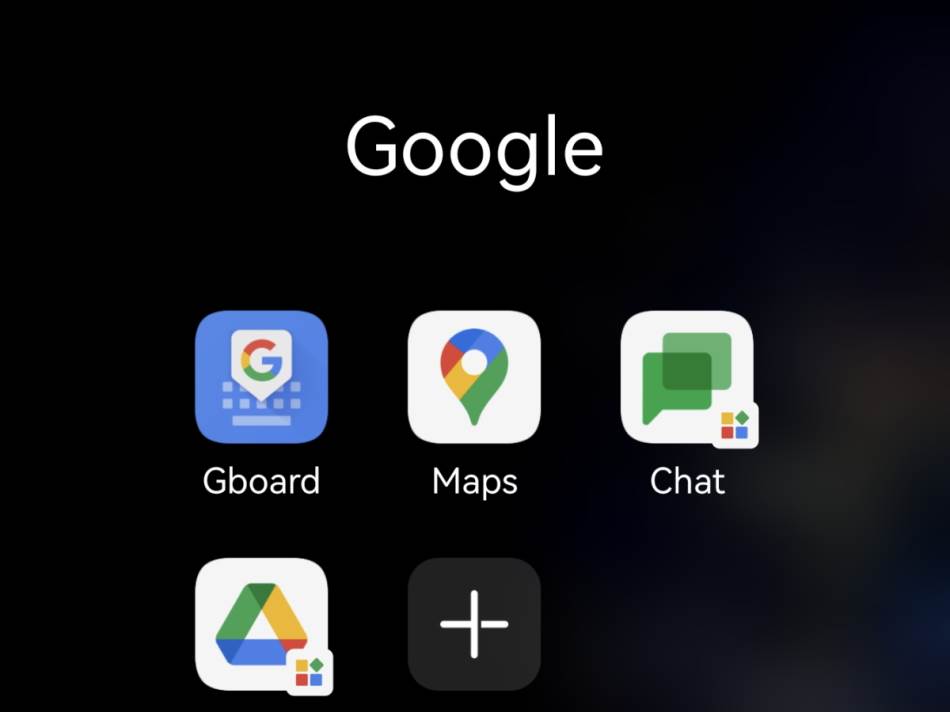Open the Gboard app
Screen dimensions: 950x712
(261, 377)
